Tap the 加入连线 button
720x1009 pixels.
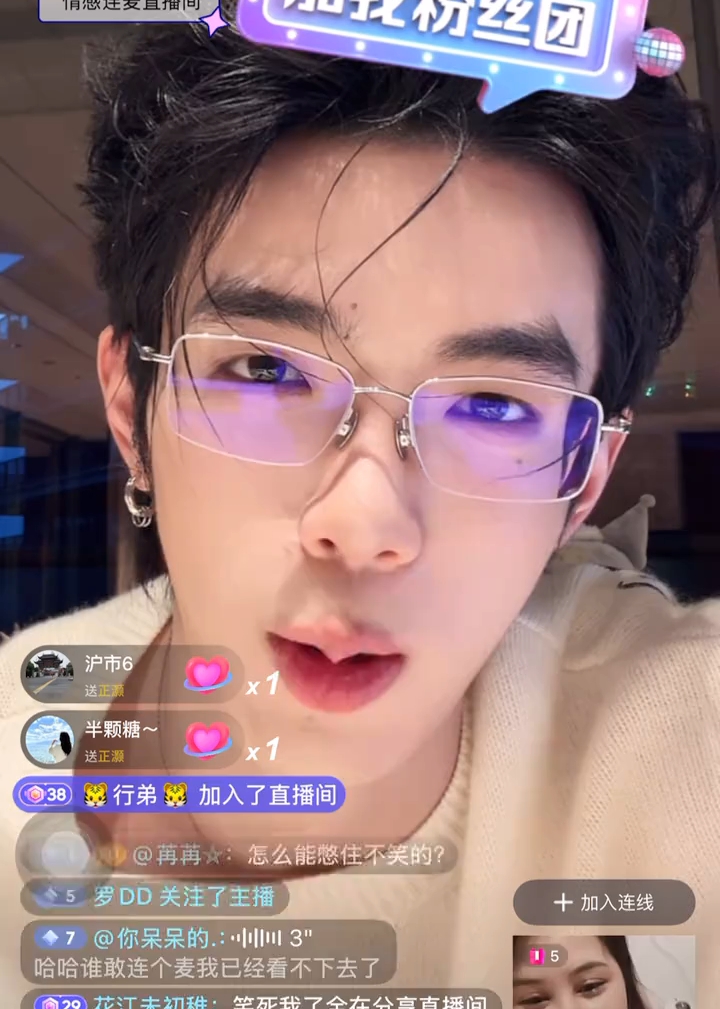[603, 902]
